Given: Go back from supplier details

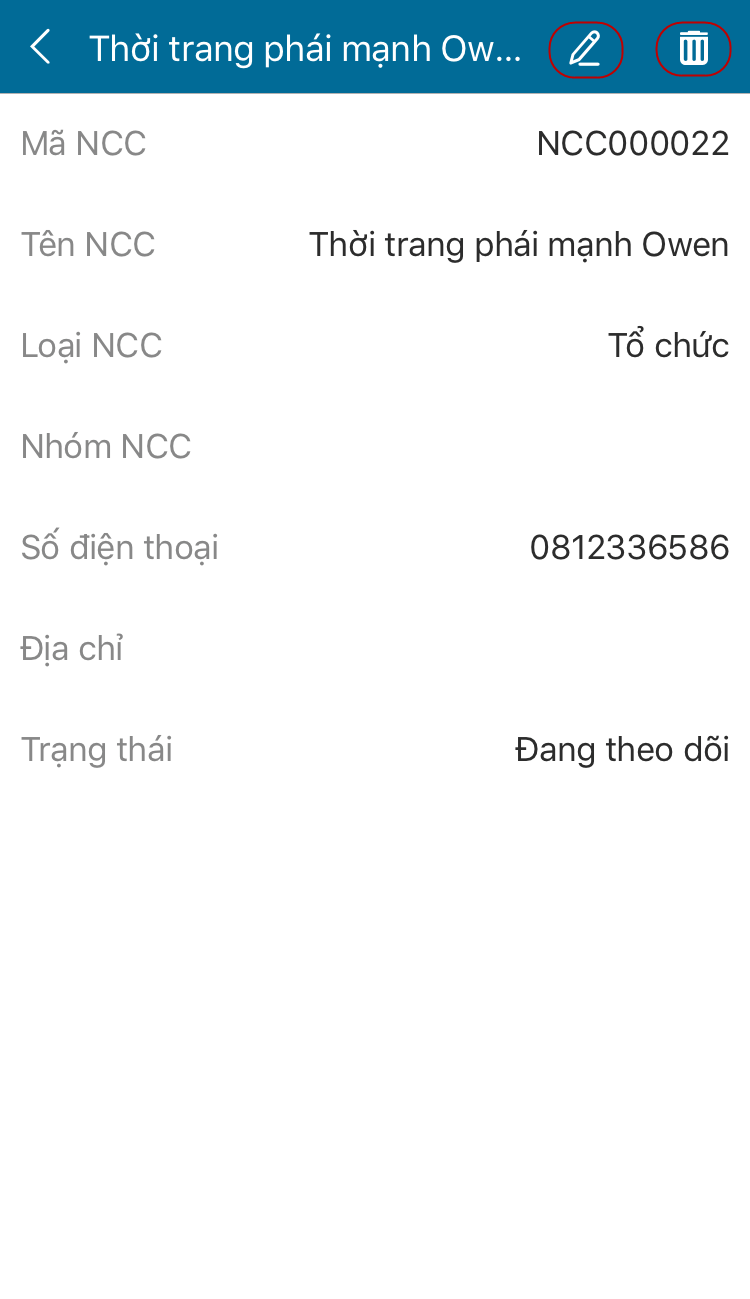Looking at the screenshot, I should [40, 47].
